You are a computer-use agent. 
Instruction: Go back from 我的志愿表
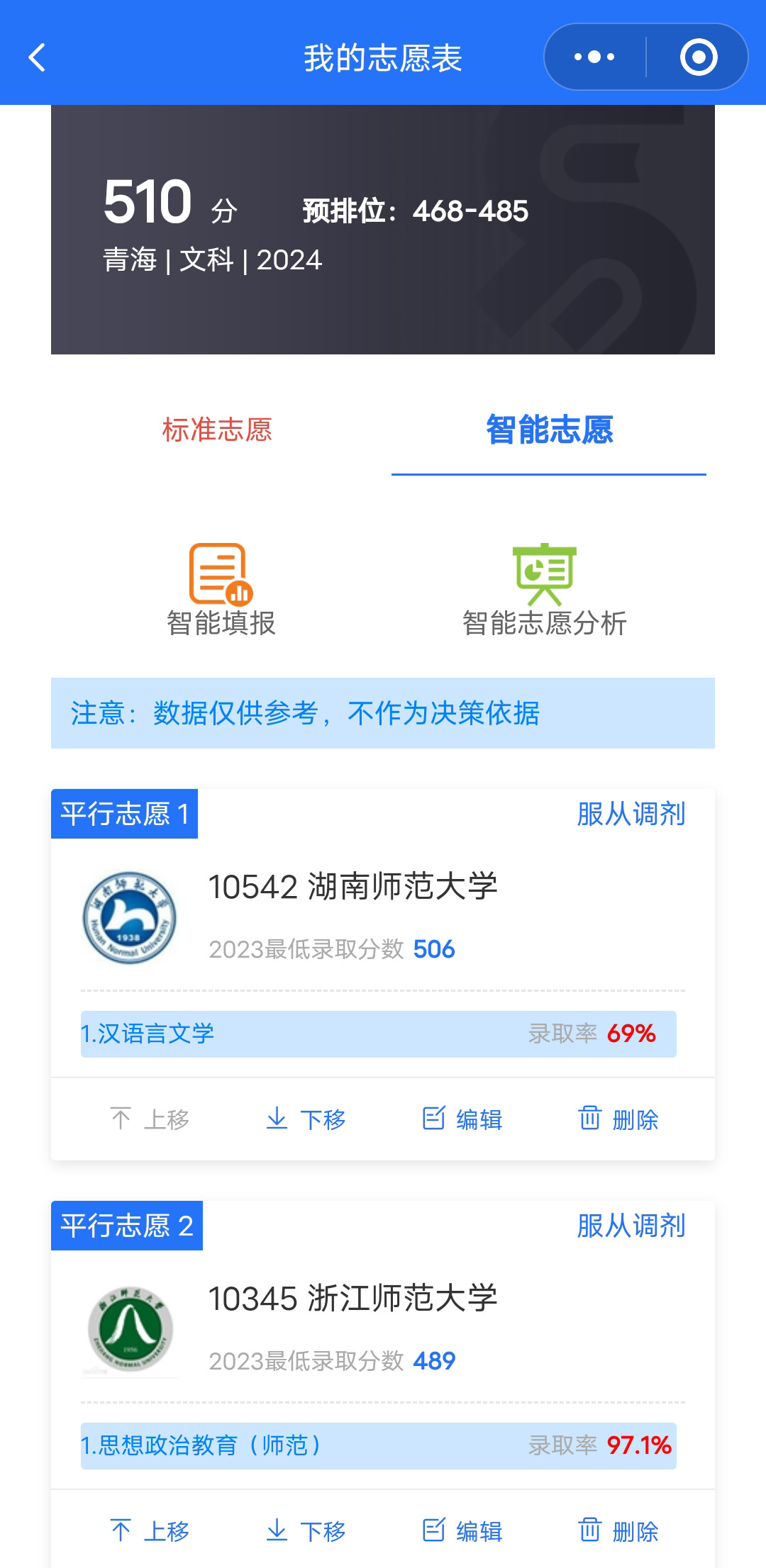click(37, 57)
